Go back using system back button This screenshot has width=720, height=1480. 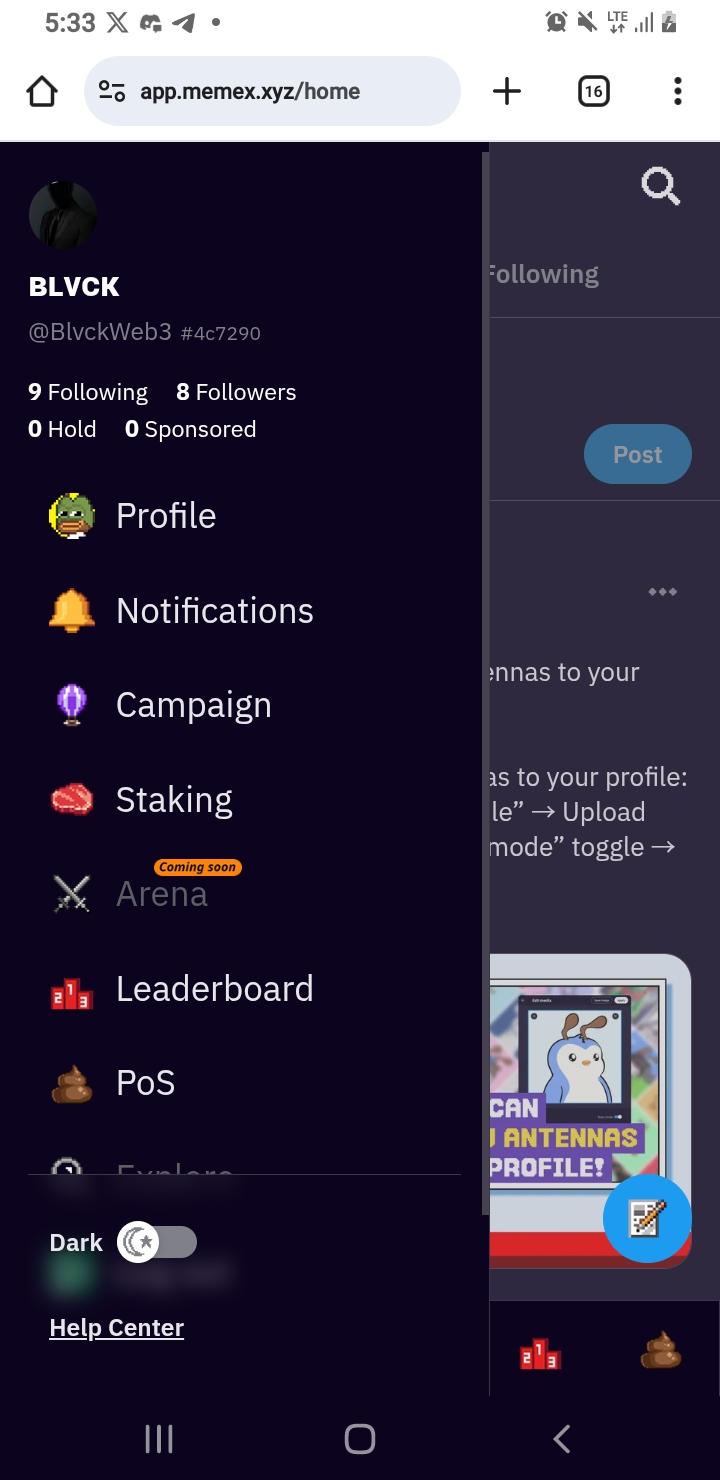click(x=562, y=1439)
